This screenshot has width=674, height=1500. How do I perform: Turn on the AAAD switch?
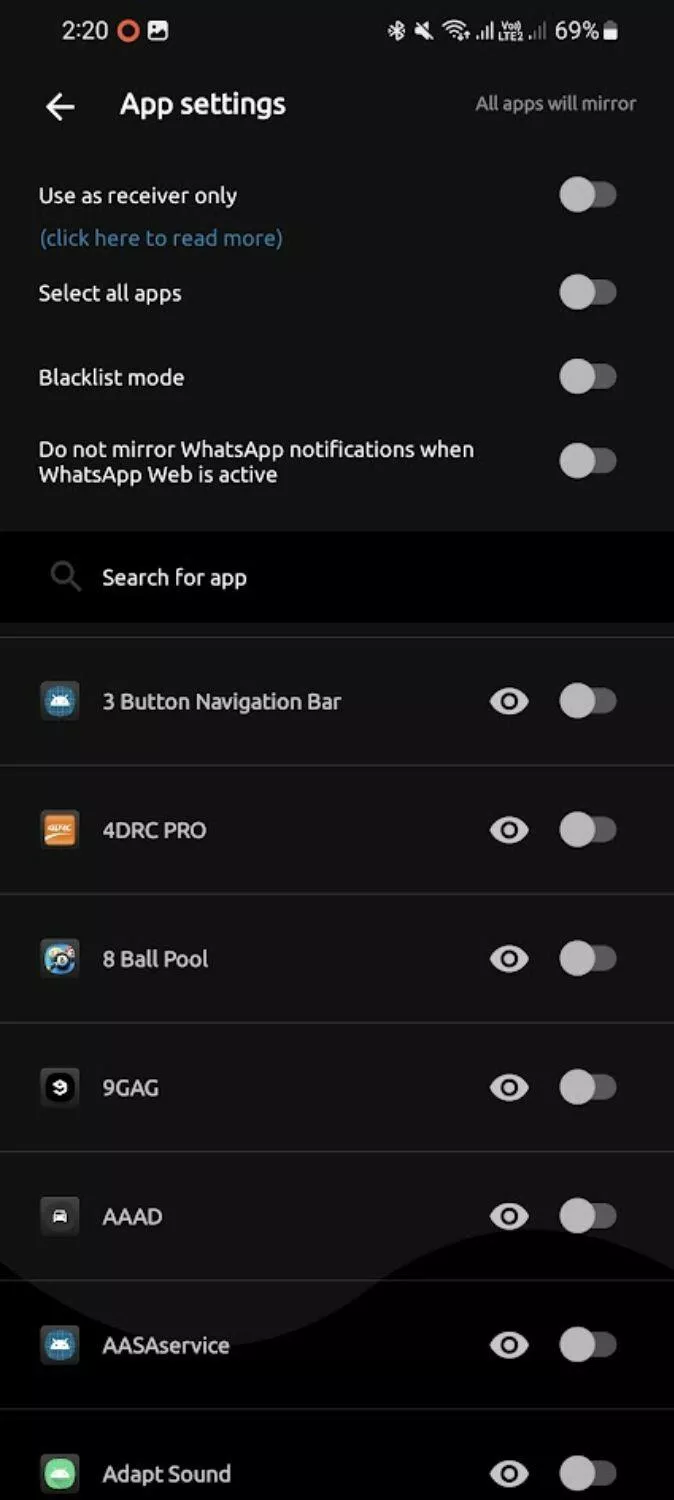[588, 1216]
